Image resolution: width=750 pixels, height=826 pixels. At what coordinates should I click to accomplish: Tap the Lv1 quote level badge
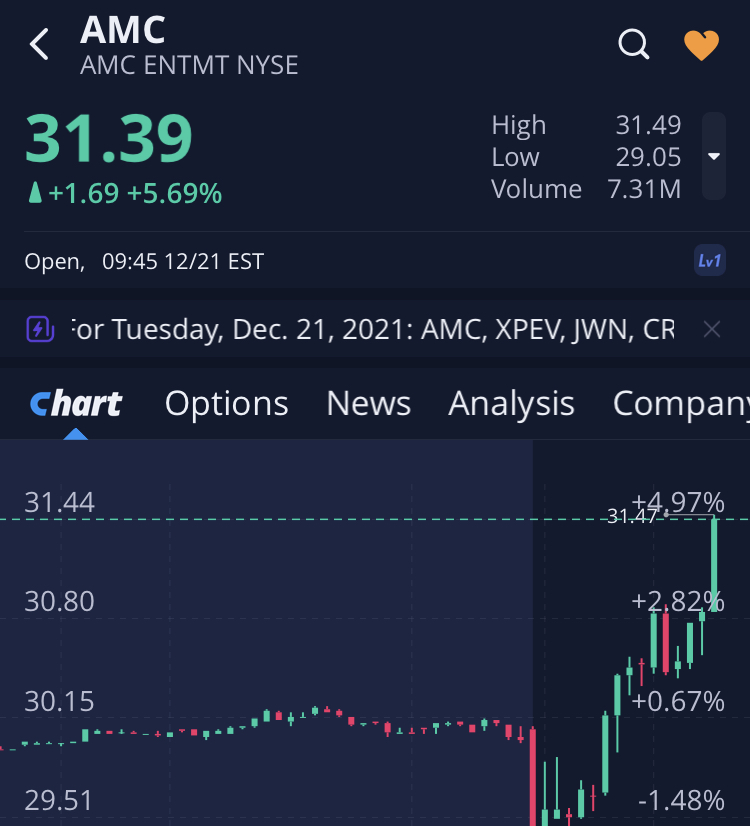(709, 262)
